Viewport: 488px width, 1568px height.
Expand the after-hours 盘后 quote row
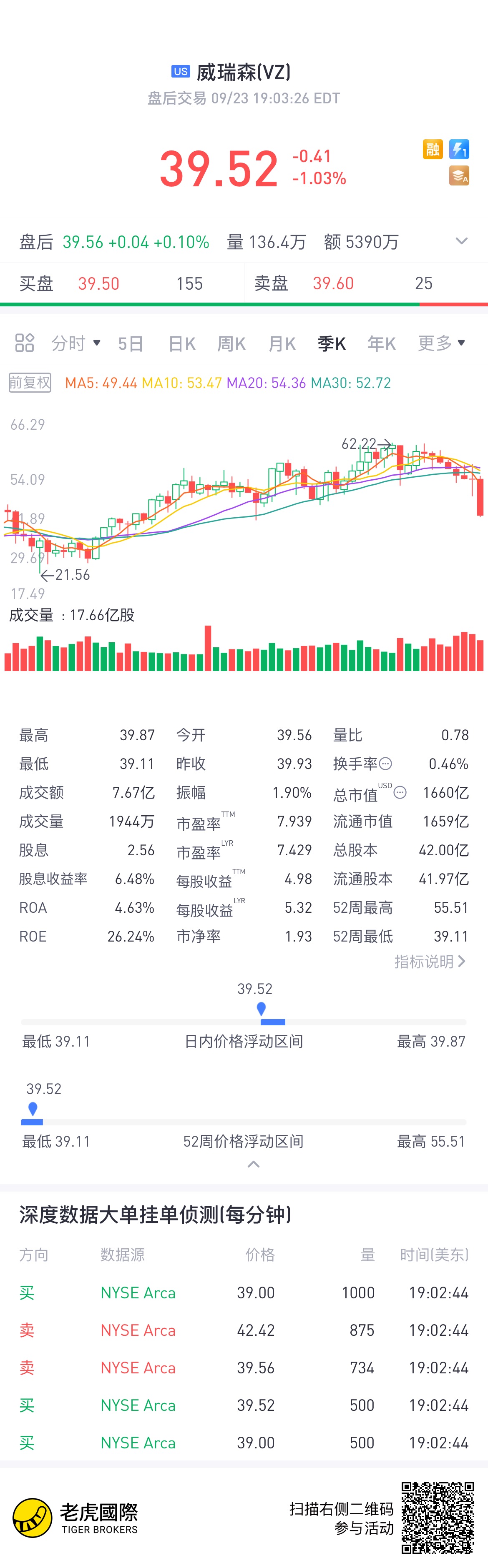tap(461, 242)
